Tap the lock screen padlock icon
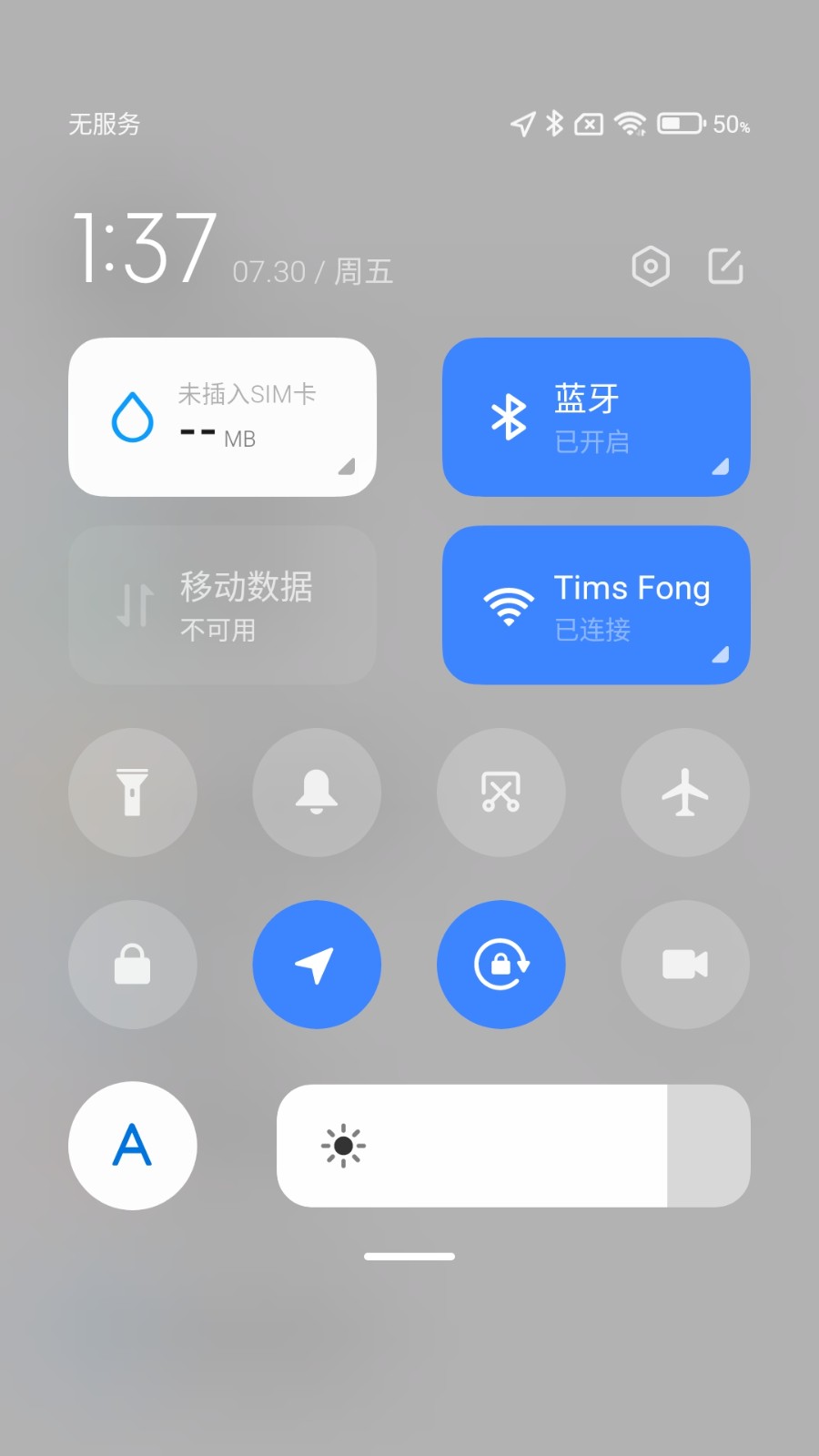Viewport: 819px width, 1456px height. tap(133, 965)
